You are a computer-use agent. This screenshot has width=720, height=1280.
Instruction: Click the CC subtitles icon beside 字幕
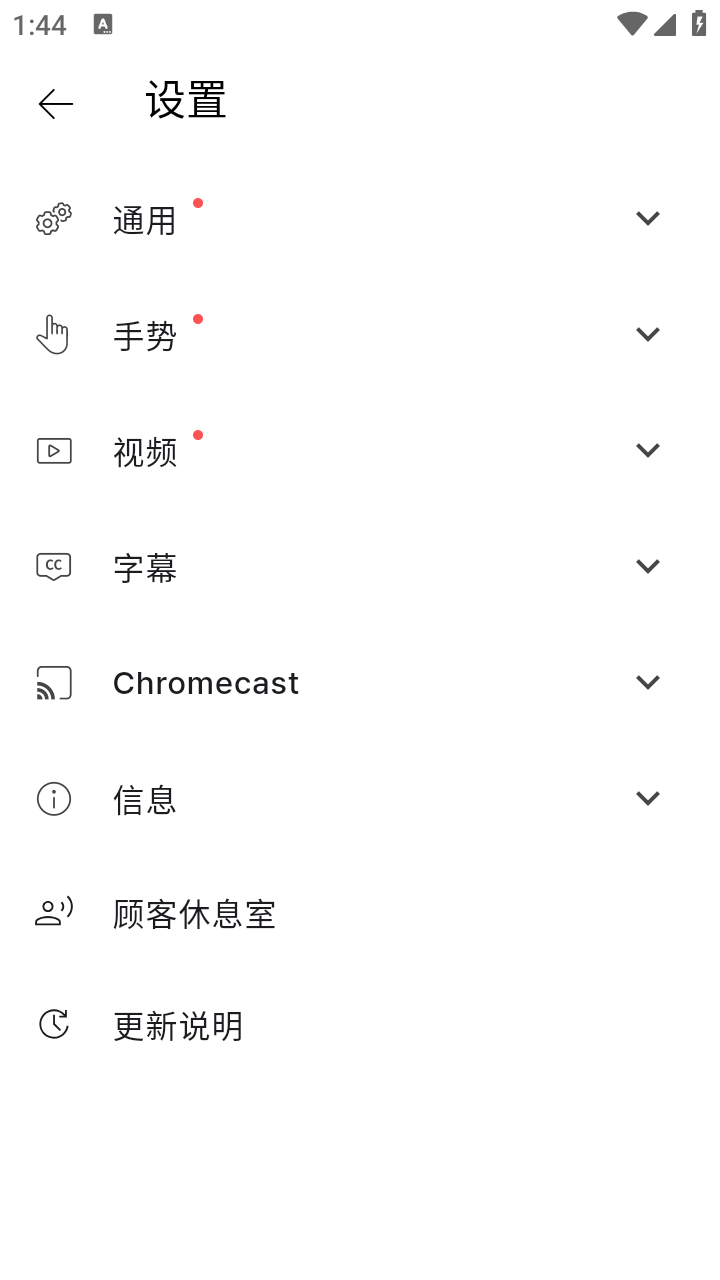53,566
